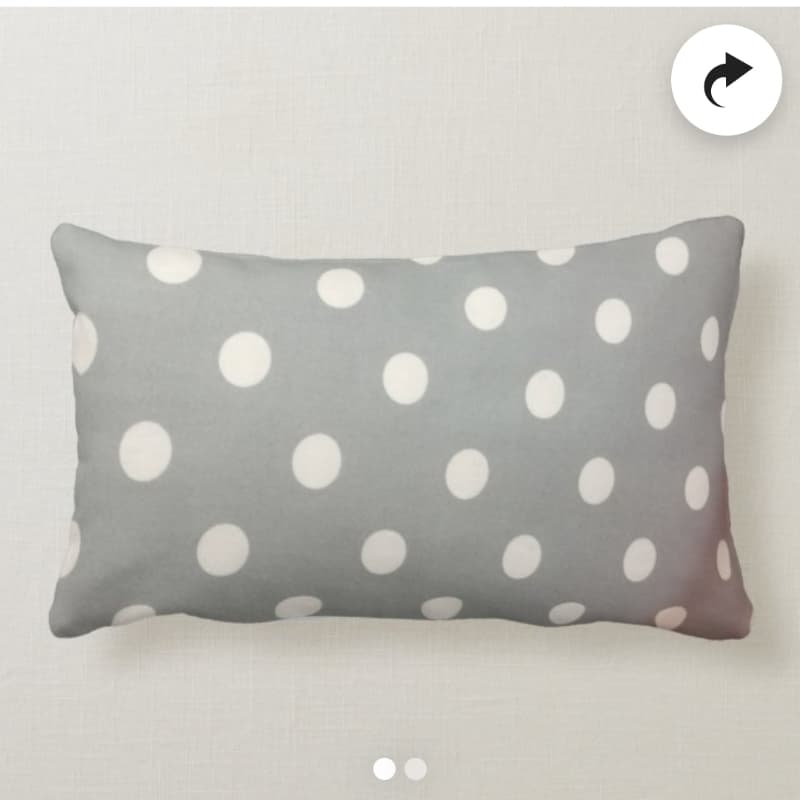Share this polka dot pillow
The image size is (800, 800).
(x=726, y=80)
